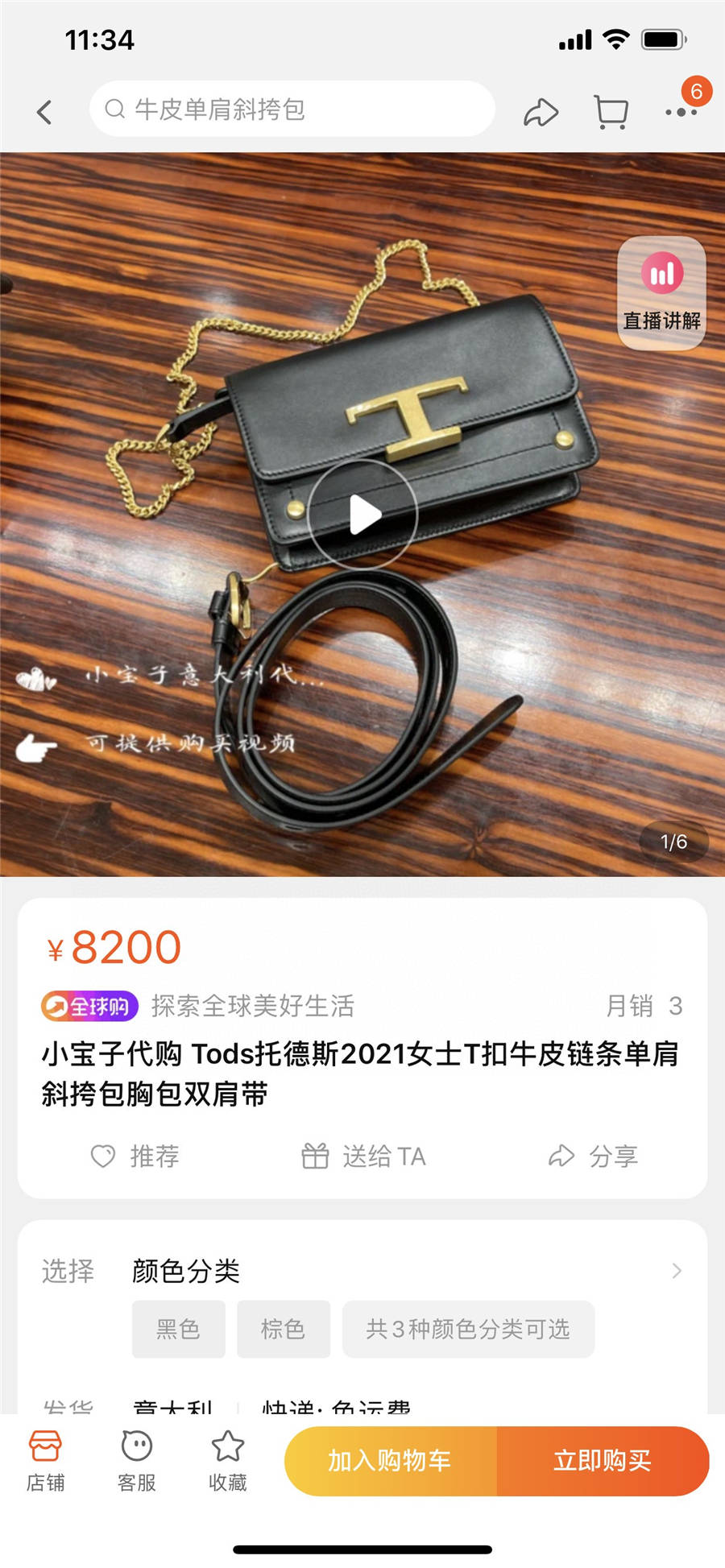
Task: Tap 推荐 to recommend this item
Action: coord(135,1156)
